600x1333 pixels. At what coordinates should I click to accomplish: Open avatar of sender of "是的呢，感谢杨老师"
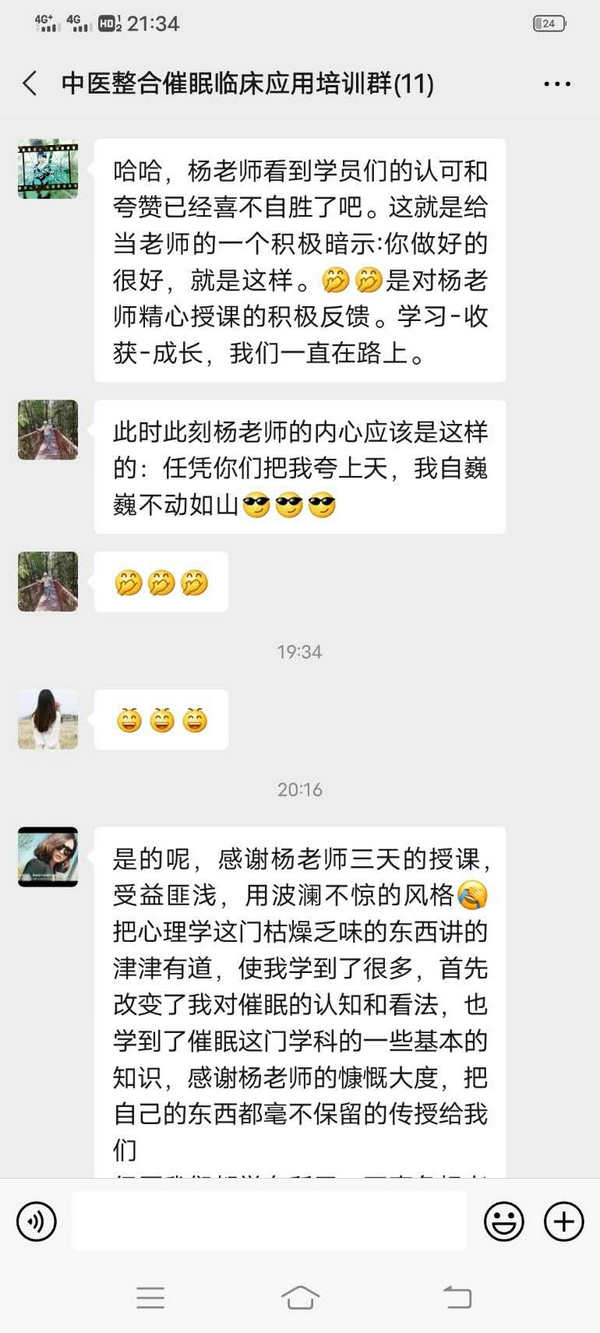pos(48,857)
